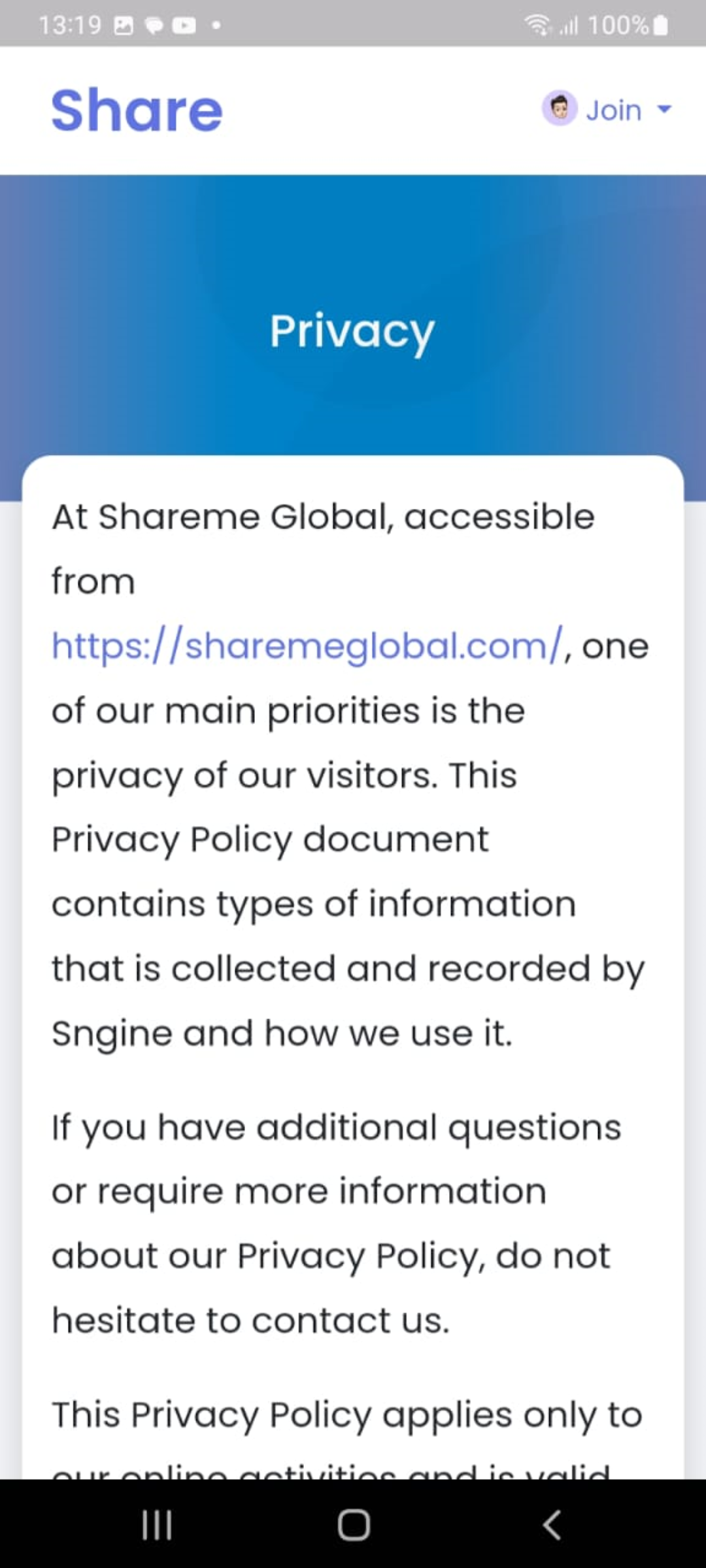Go back using system back button
The height and width of the screenshot is (1568, 706).
pos(552,1525)
